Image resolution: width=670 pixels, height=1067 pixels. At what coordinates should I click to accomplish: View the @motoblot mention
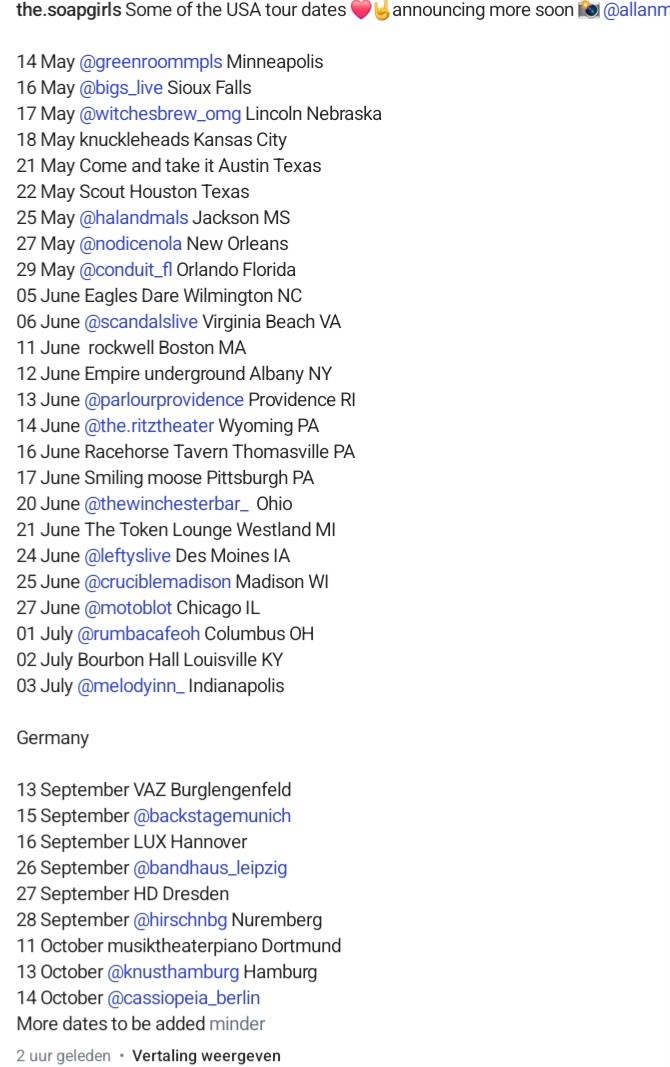point(128,608)
